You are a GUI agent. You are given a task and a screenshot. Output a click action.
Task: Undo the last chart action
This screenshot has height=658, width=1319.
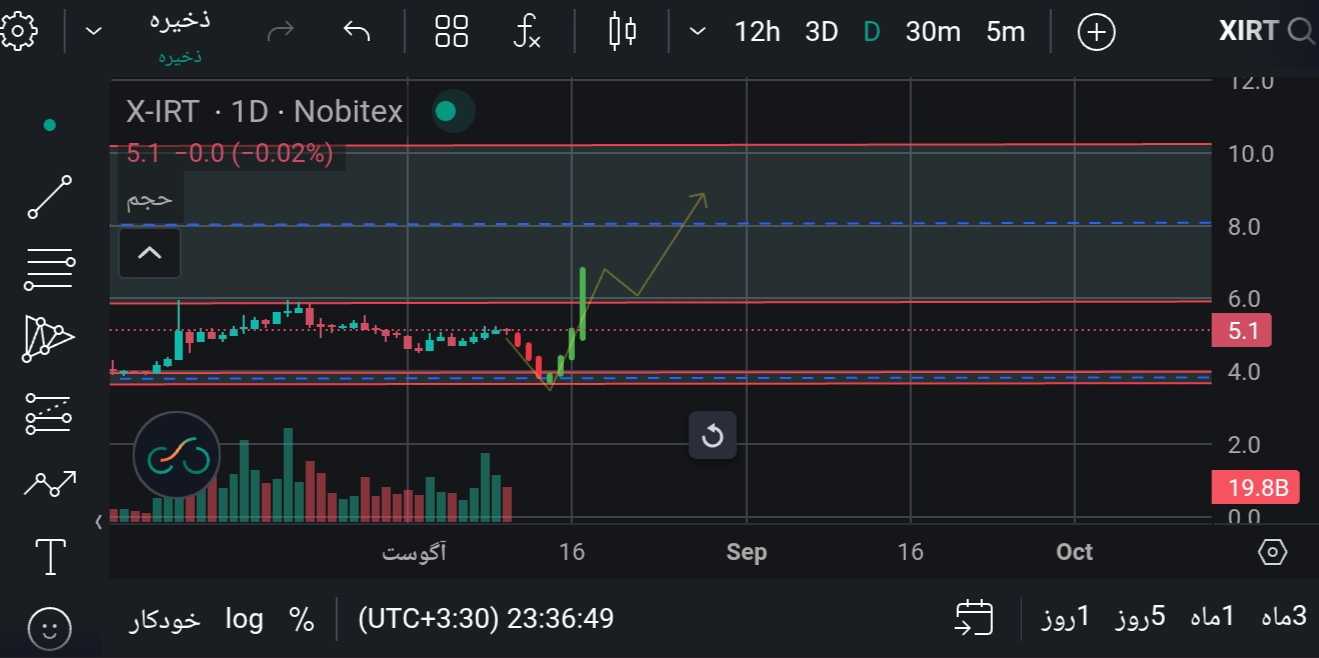coord(357,31)
